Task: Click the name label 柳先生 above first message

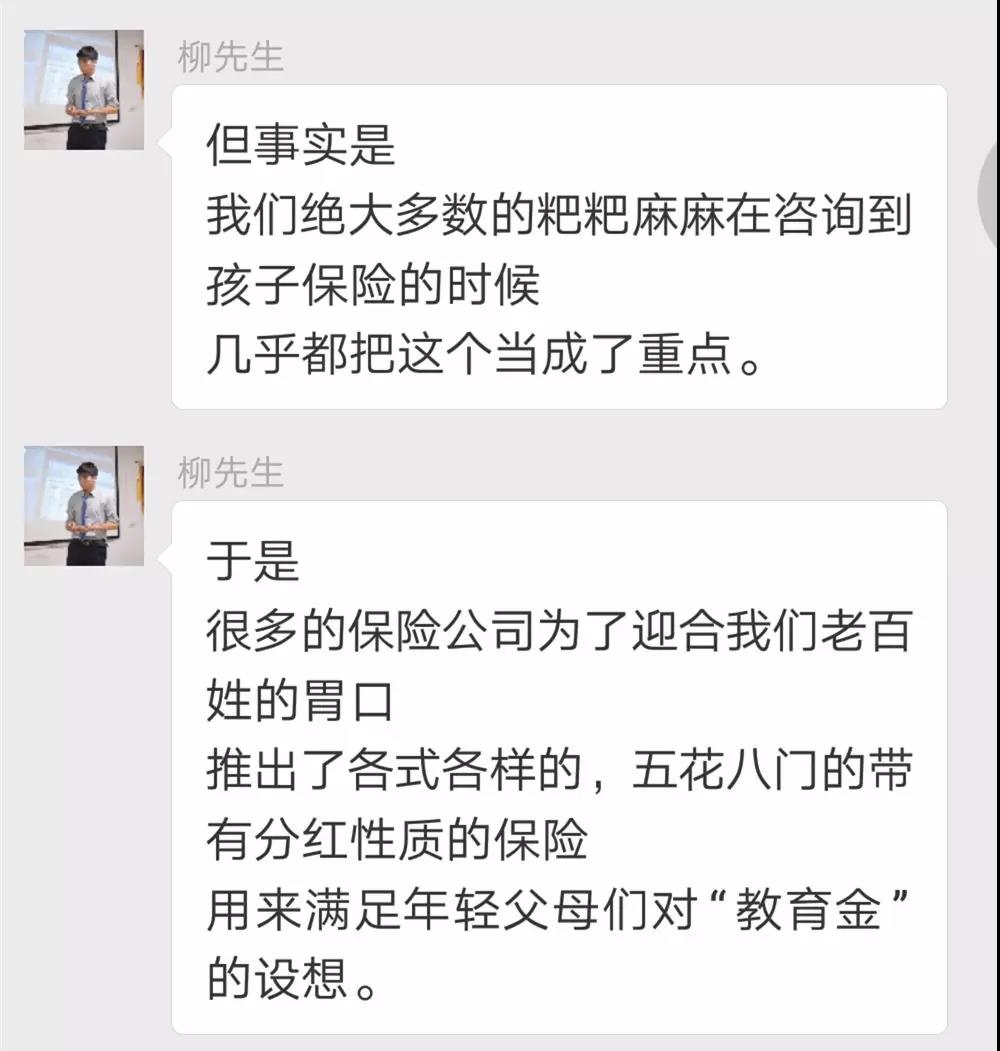Action: [x=229, y=55]
